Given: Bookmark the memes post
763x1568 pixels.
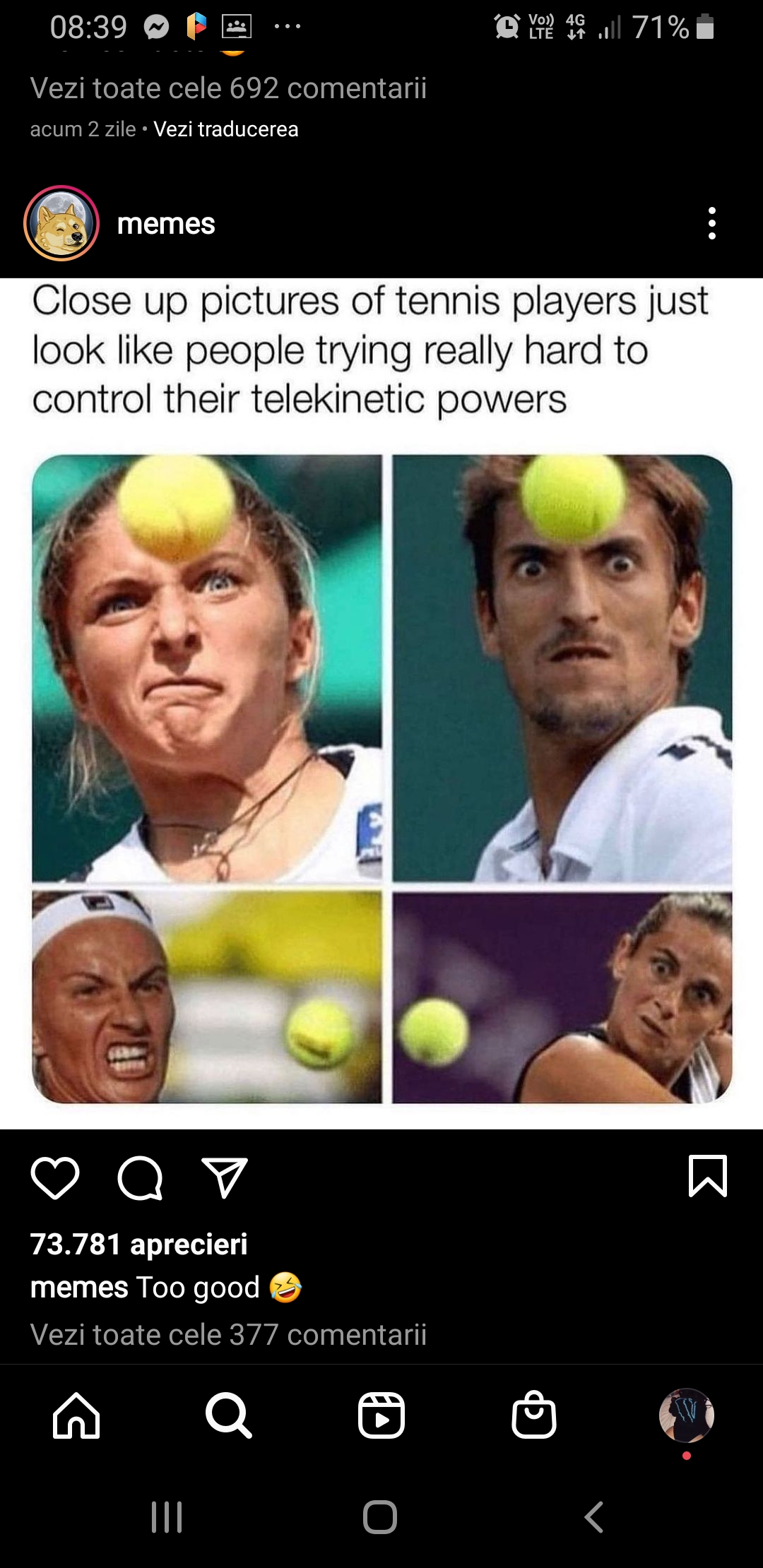Looking at the screenshot, I should (707, 1176).
